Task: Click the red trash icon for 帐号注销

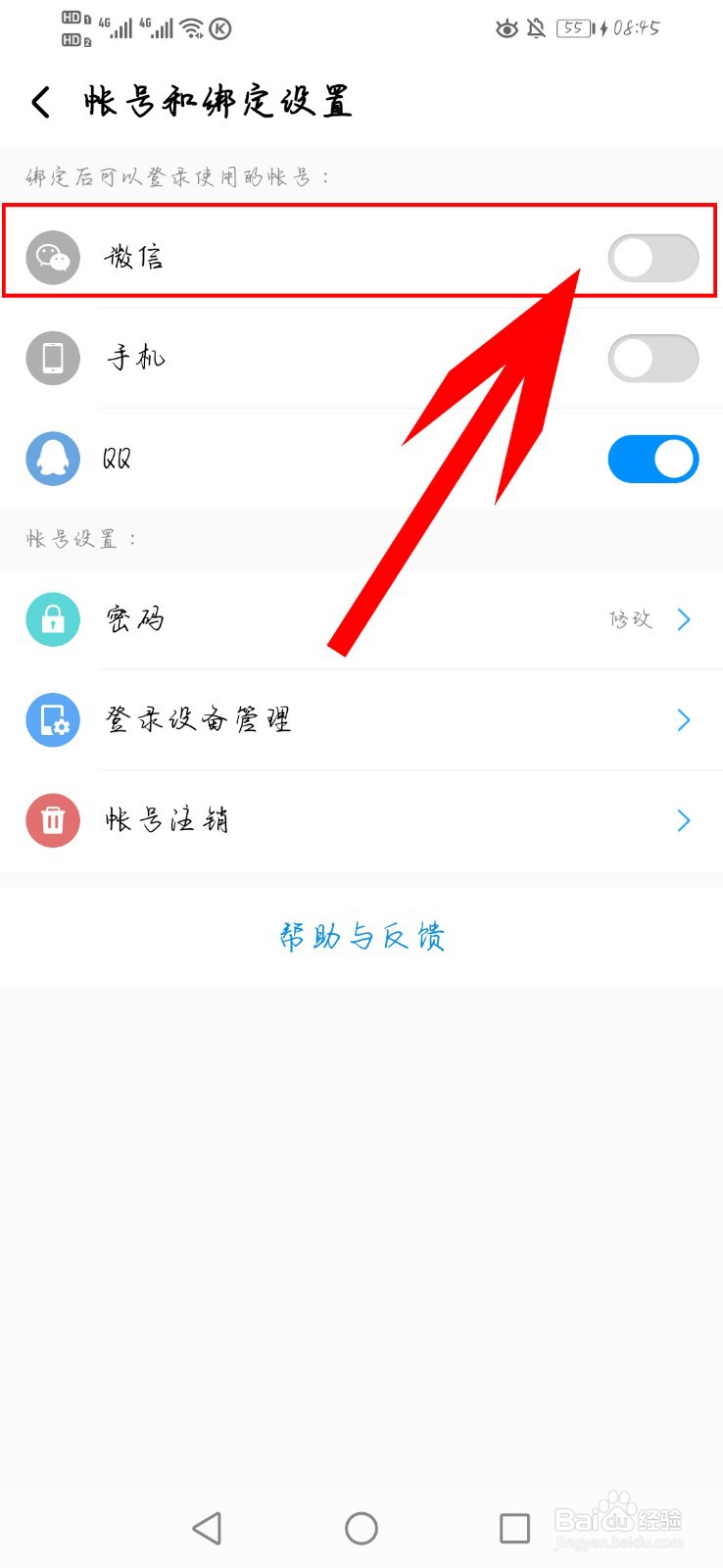Action: point(52,821)
